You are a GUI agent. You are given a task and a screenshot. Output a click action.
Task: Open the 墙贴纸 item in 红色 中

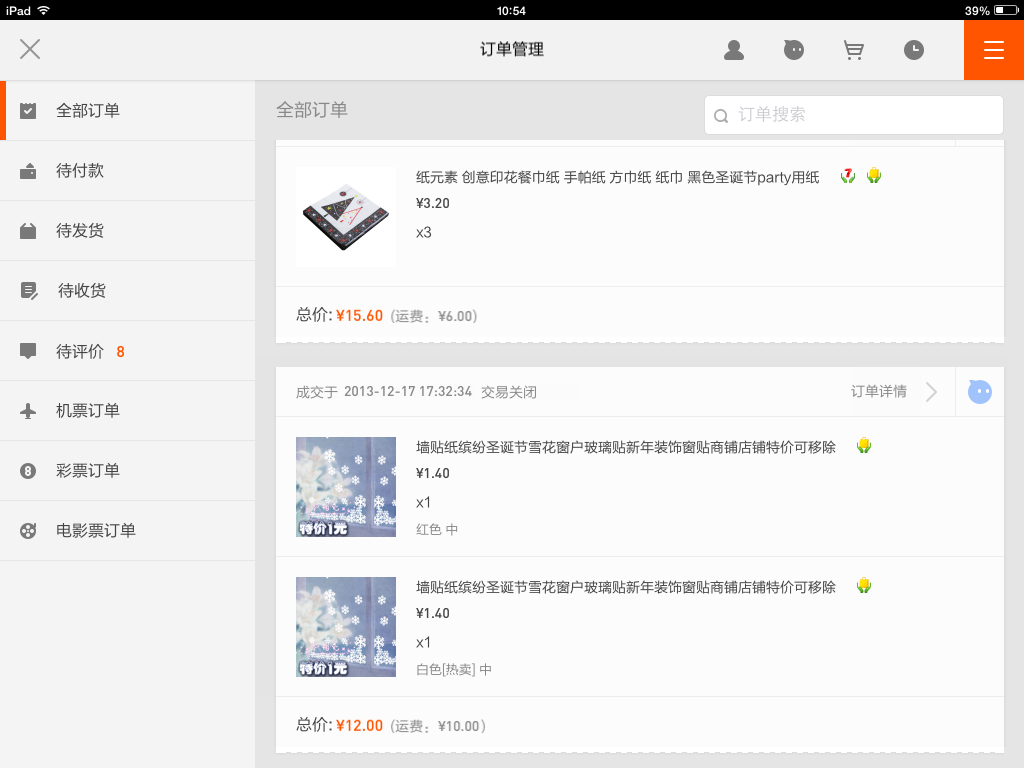tap(625, 447)
